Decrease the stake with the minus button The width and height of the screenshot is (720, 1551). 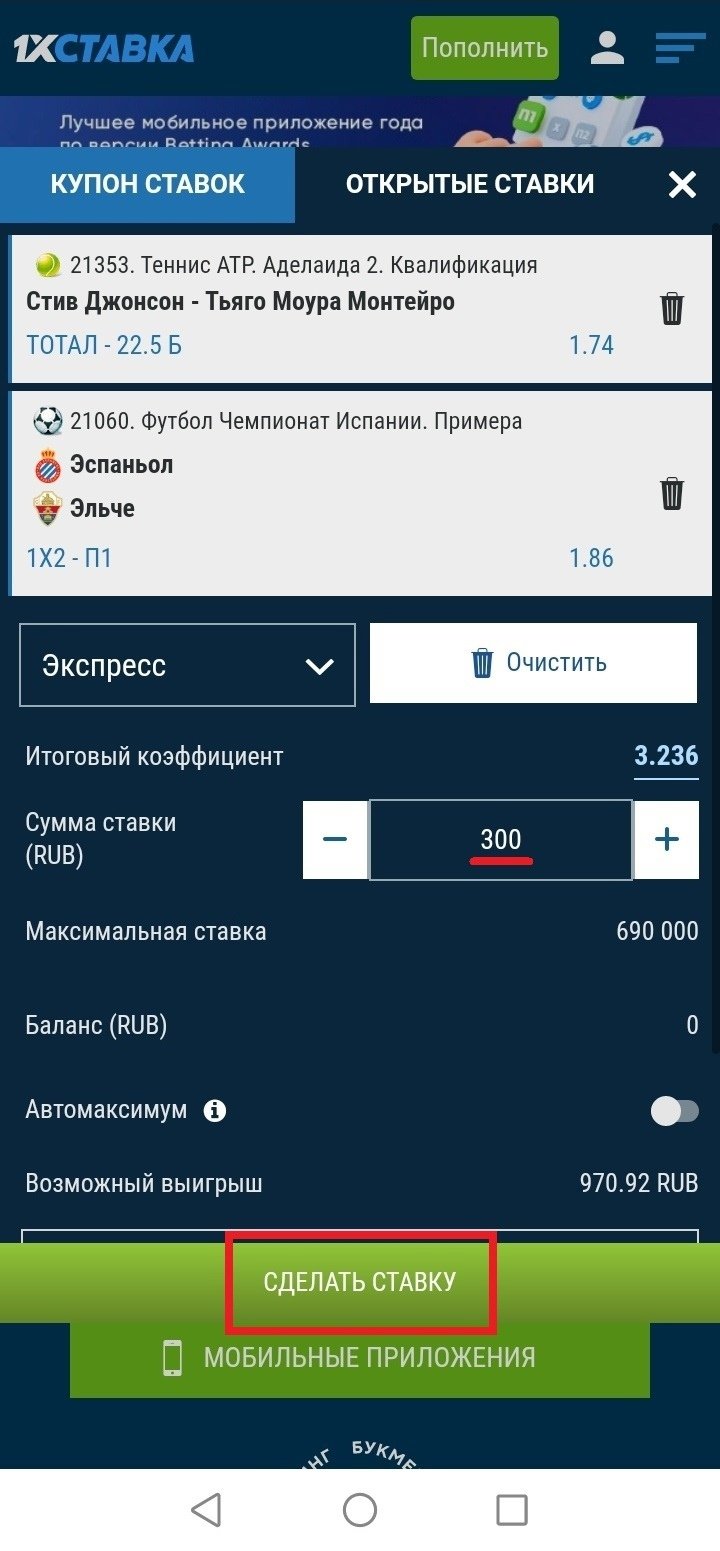(335, 839)
